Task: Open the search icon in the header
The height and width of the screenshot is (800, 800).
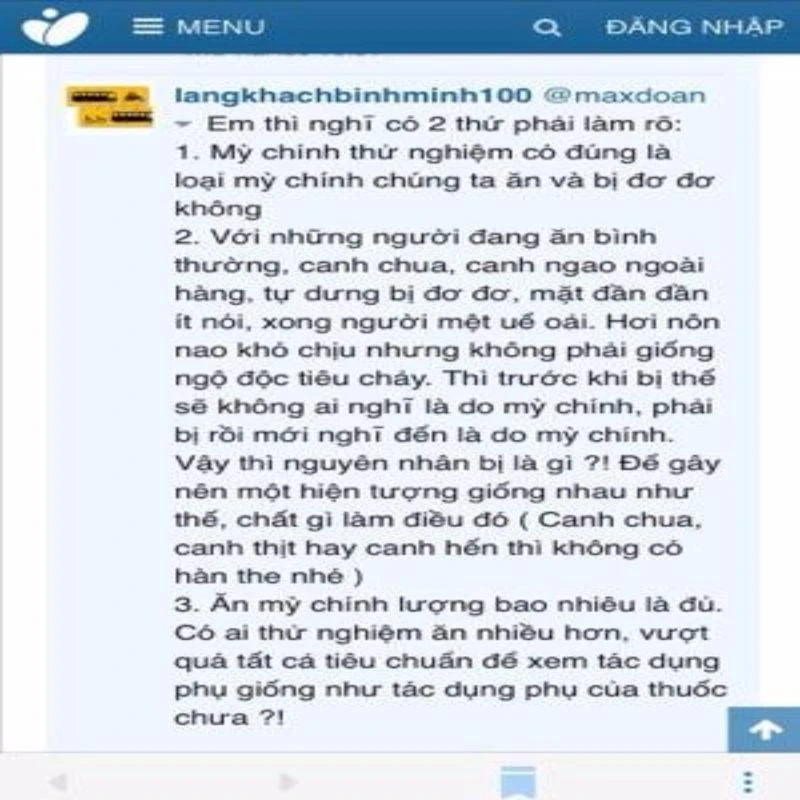Action: pyautogui.click(x=546, y=28)
